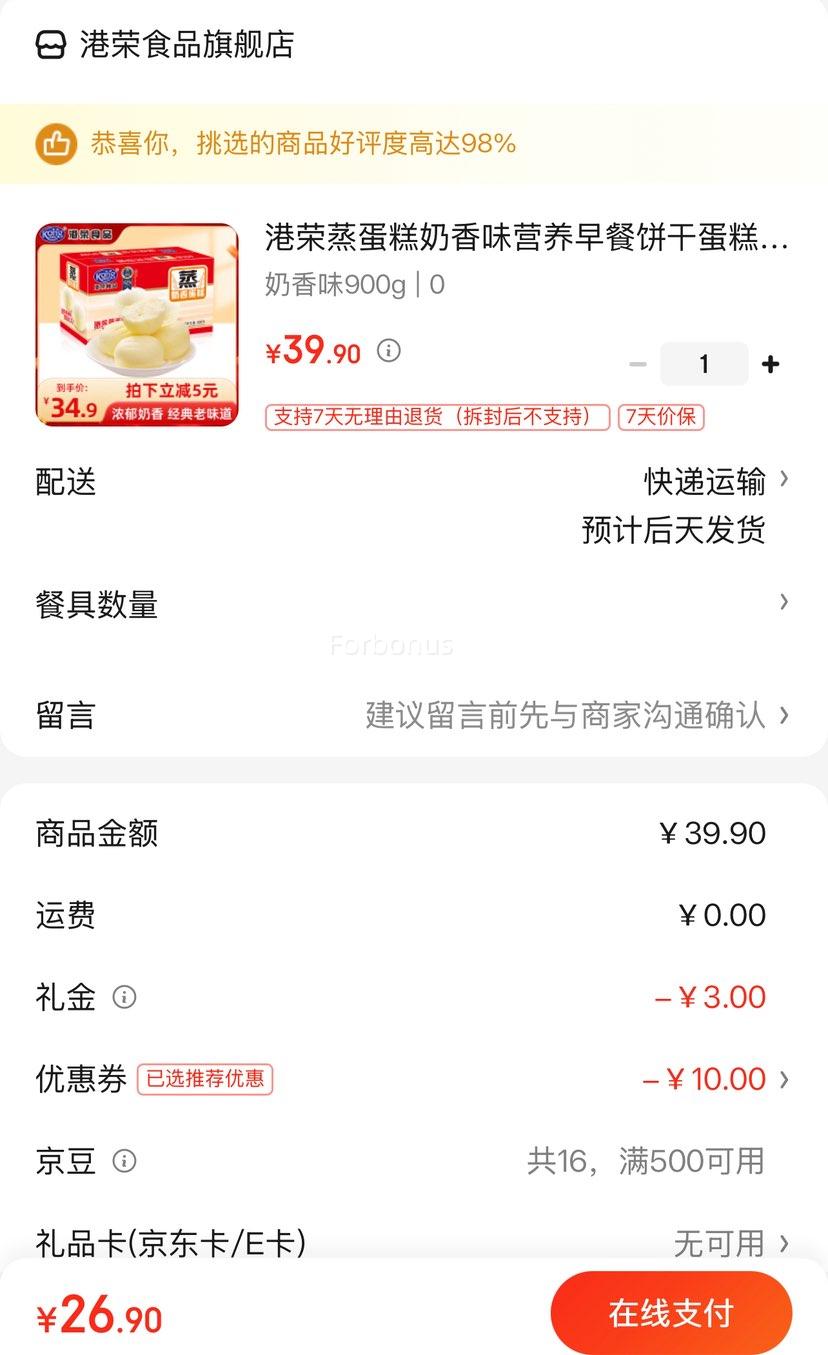Open 礼品卡(京东卡/E卡) options
The width and height of the screenshot is (828, 1355).
pyautogui.click(x=414, y=1243)
